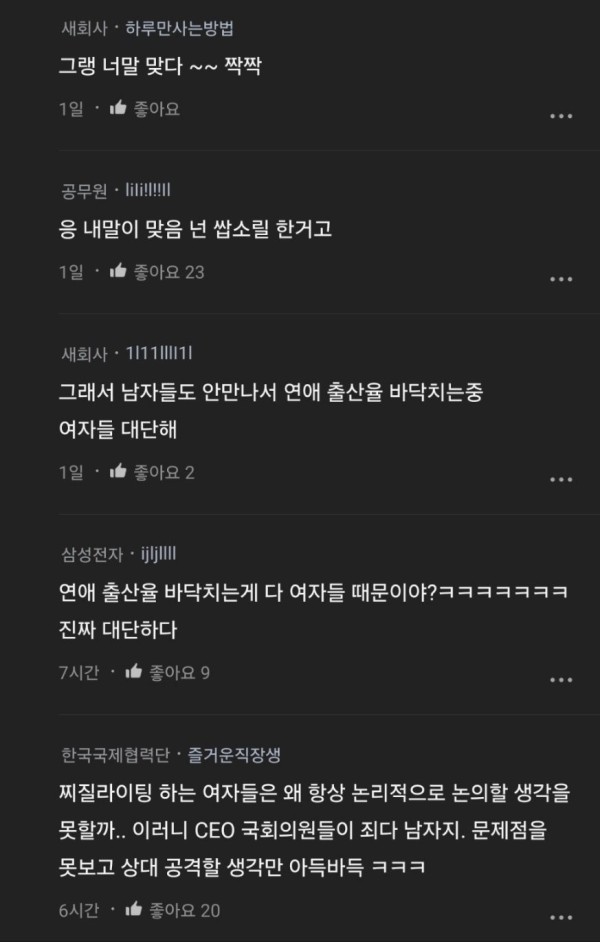Like the comment by 하루만사는방법
Screen dimensions: 600x942
[119, 108]
